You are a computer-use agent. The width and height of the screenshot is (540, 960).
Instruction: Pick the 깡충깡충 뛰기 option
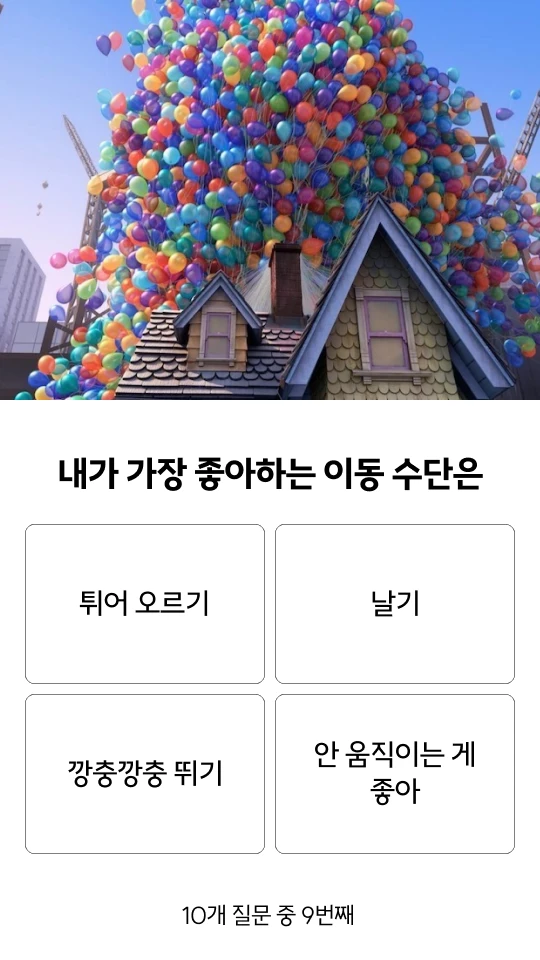[x=144, y=774]
